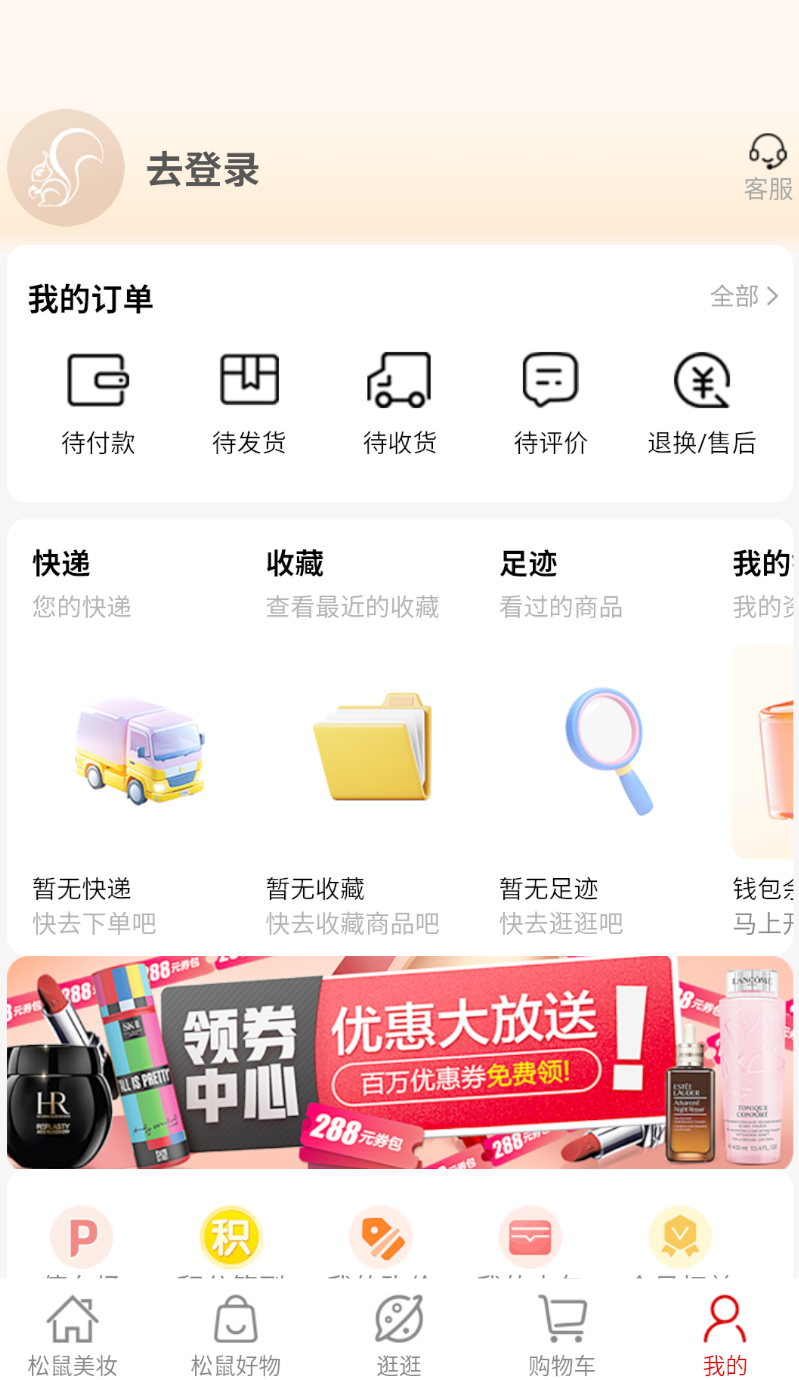
Task: Go to the 逛逛 tab
Action: pyautogui.click(x=399, y=1335)
